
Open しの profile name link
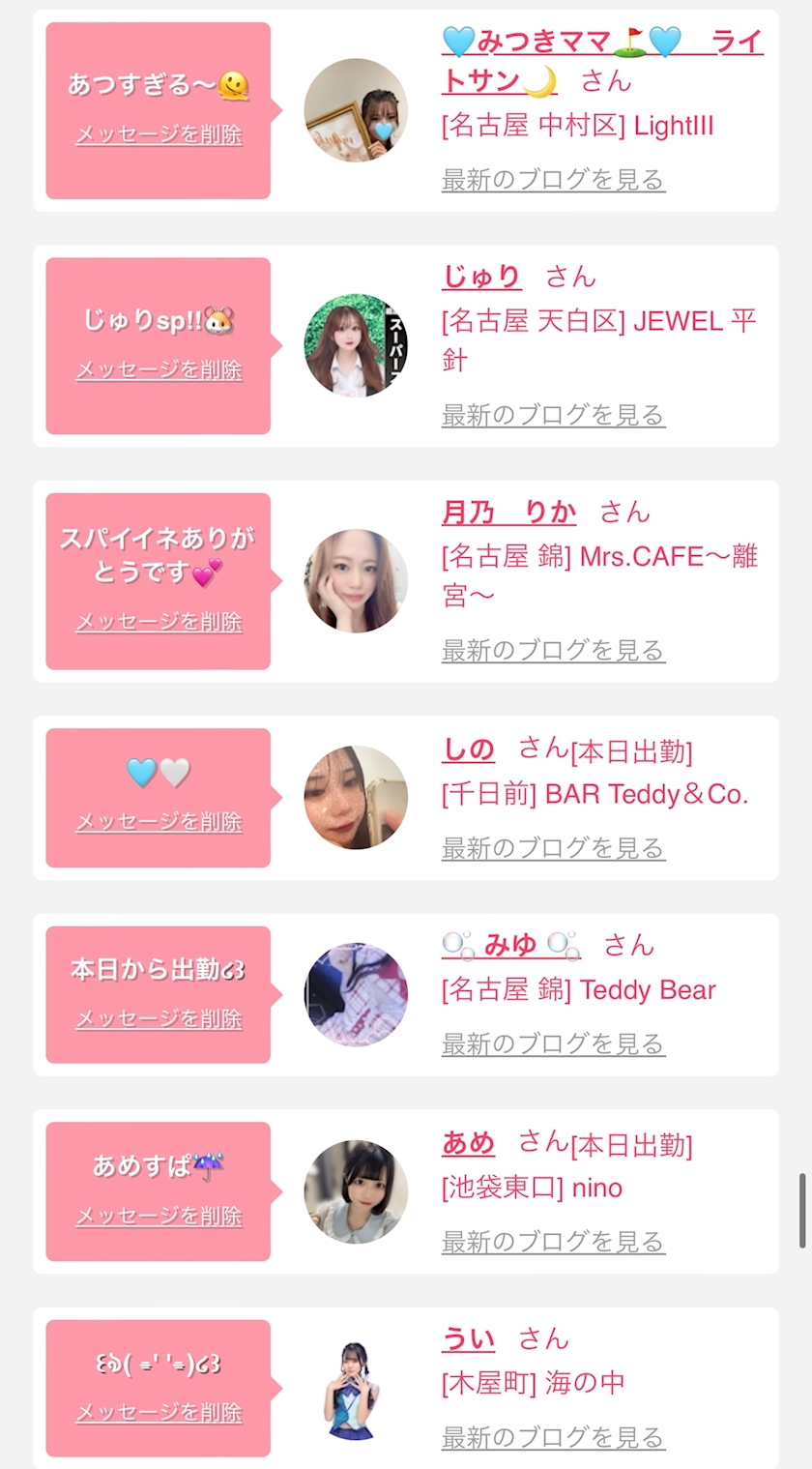click(x=468, y=749)
